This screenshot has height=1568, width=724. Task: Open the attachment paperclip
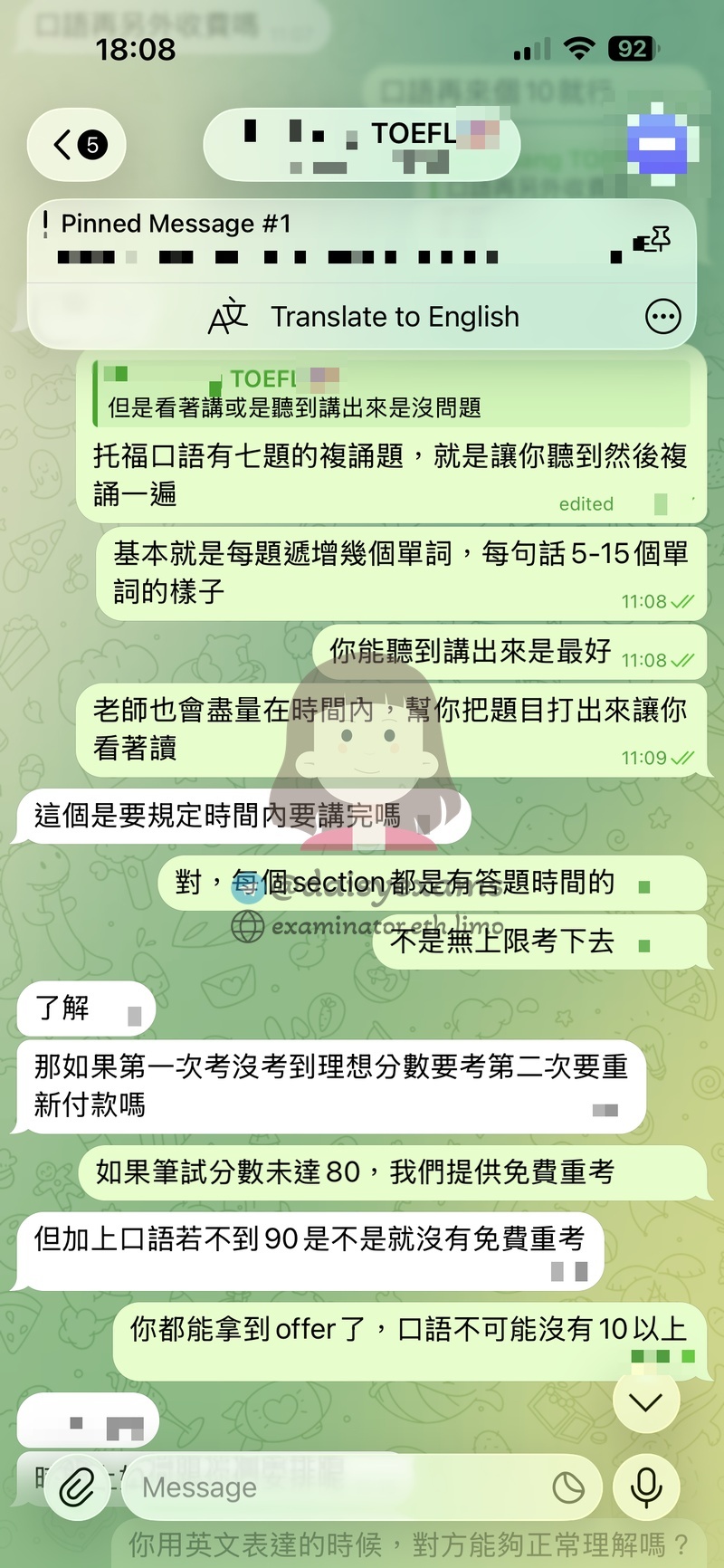coord(78,1487)
